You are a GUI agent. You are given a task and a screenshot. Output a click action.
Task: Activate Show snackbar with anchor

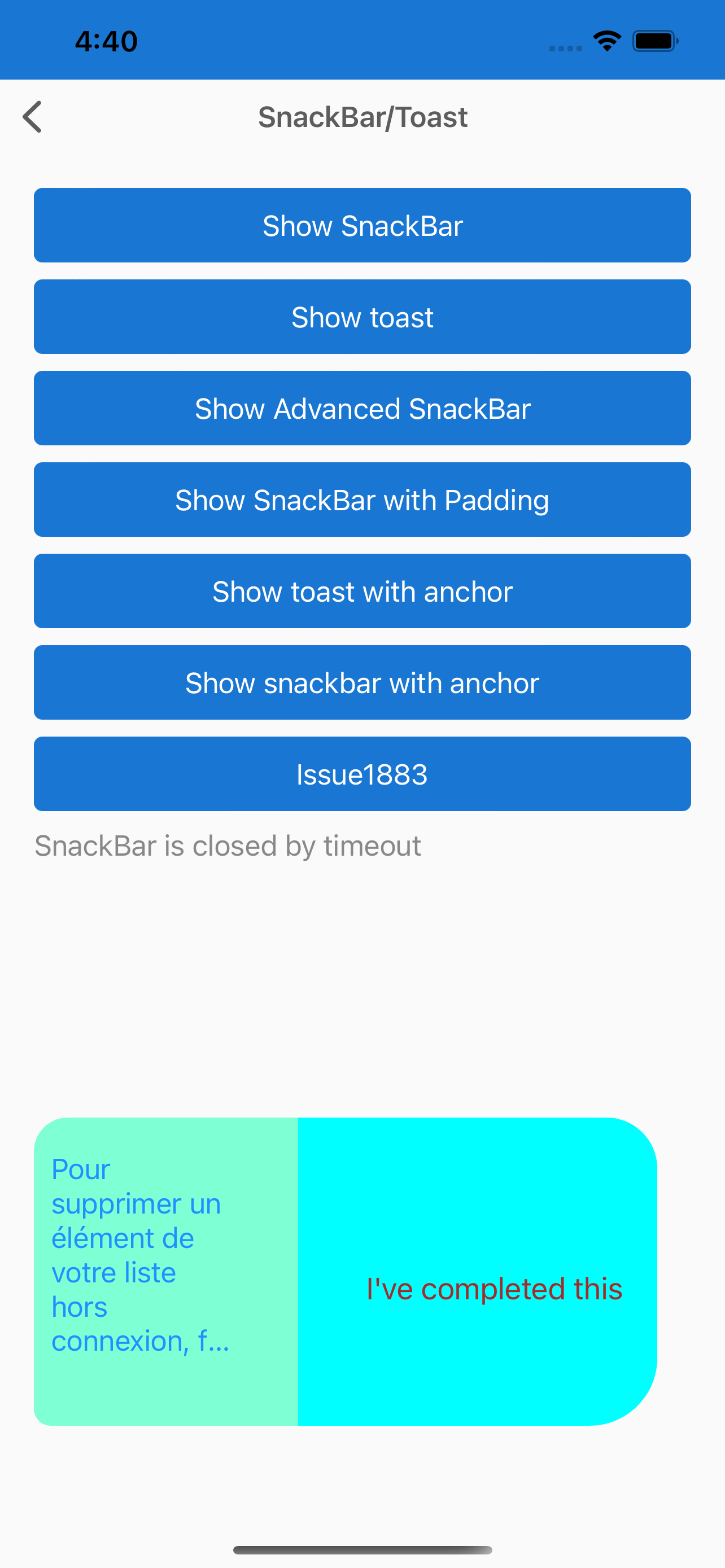pos(362,682)
